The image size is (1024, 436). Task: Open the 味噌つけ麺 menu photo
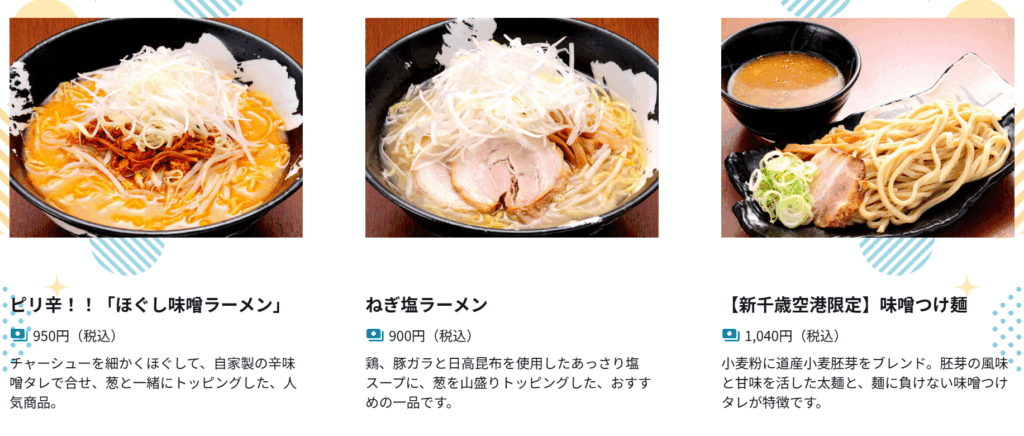[867, 128]
